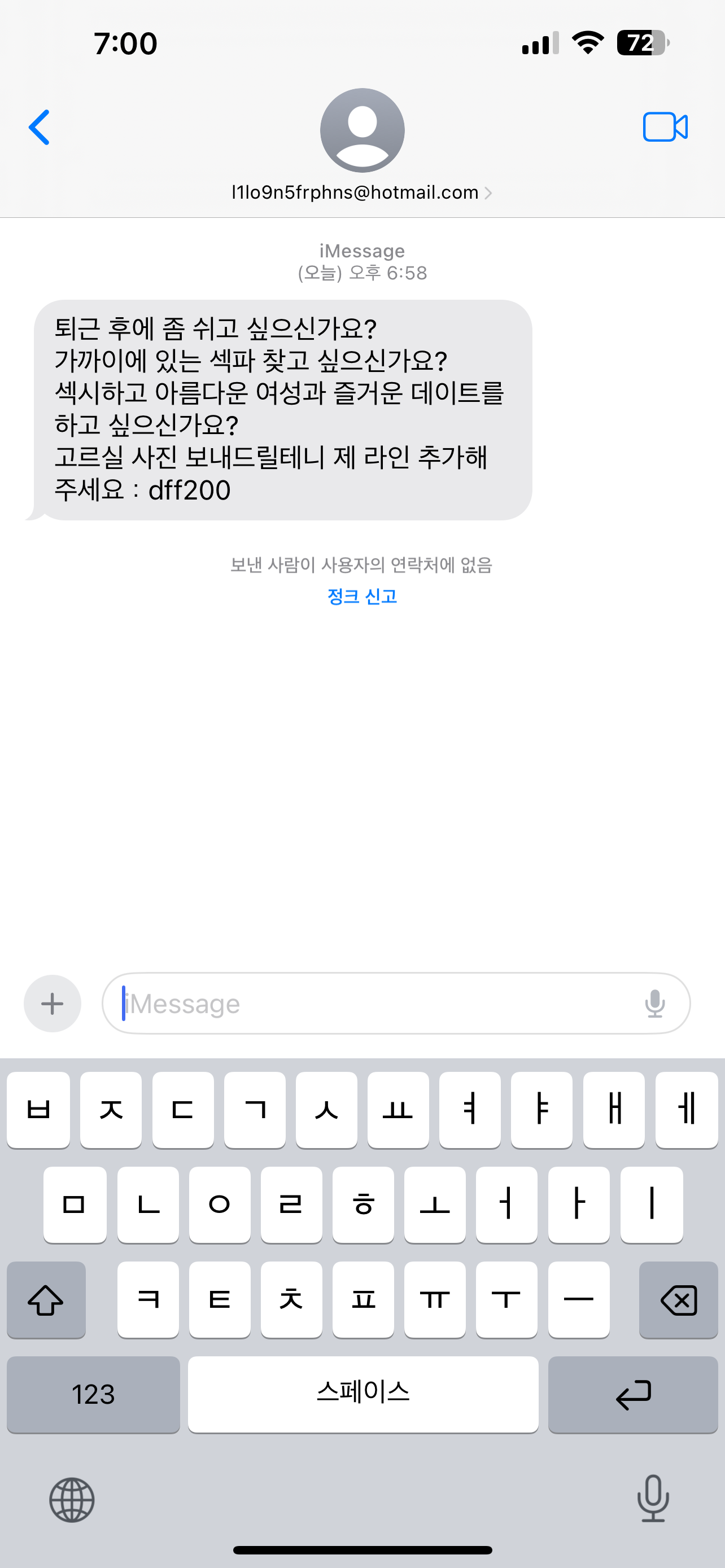Open sender contact details for l1lo9n5frphns@hotmail.com
The image size is (725, 1568).
coord(361,192)
